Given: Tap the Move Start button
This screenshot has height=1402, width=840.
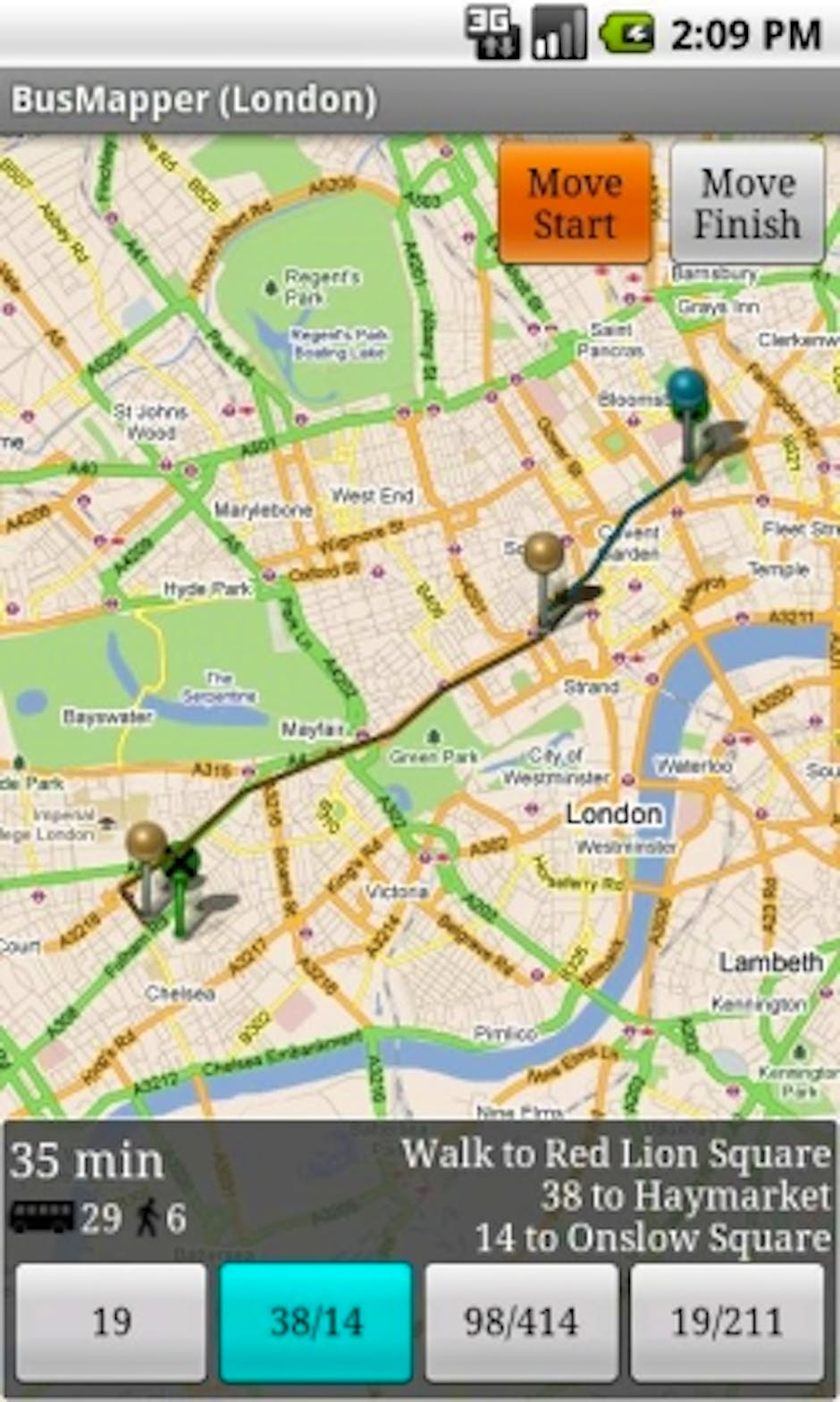Looking at the screenshot, I should click(575, 203).
